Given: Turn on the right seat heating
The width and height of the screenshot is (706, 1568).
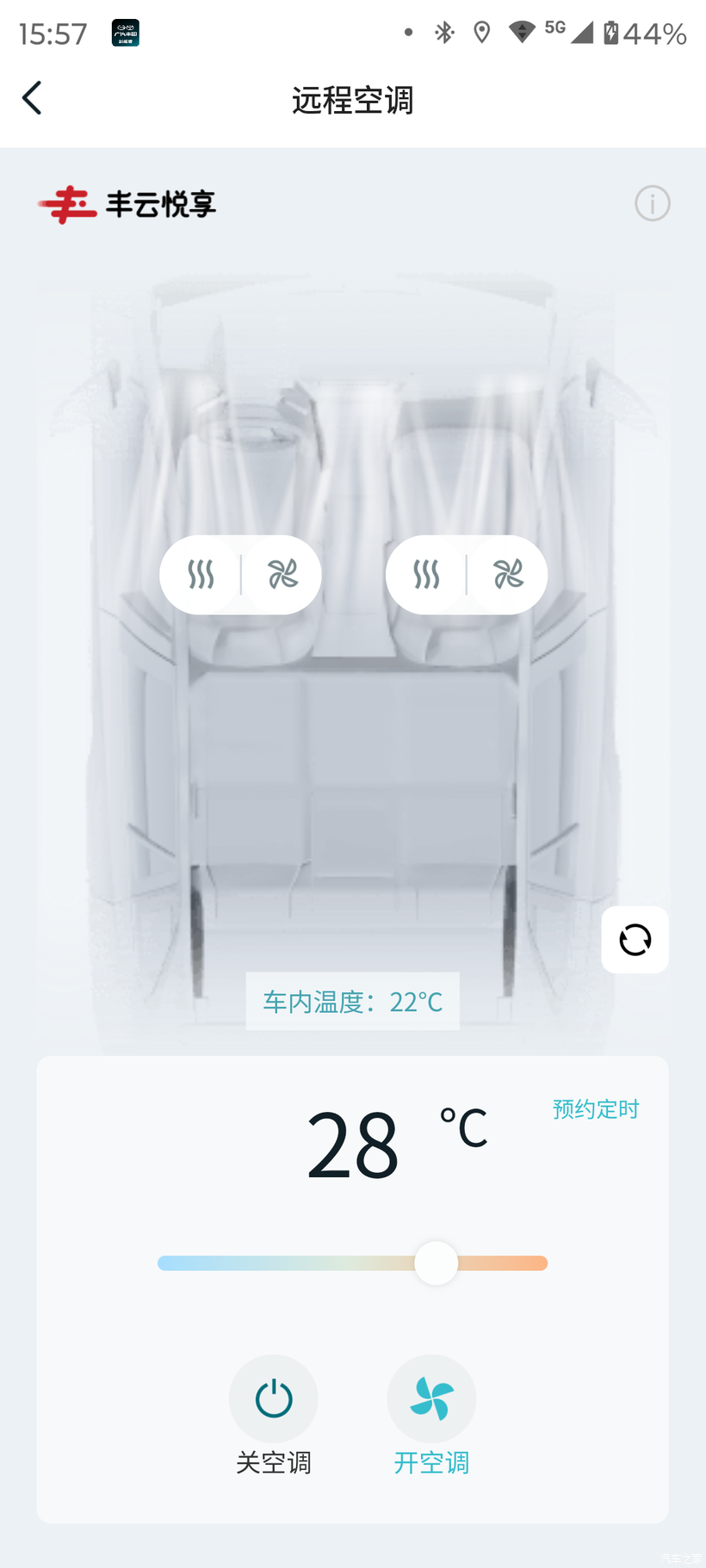Looking at the screenshot, I should point(426,575).
